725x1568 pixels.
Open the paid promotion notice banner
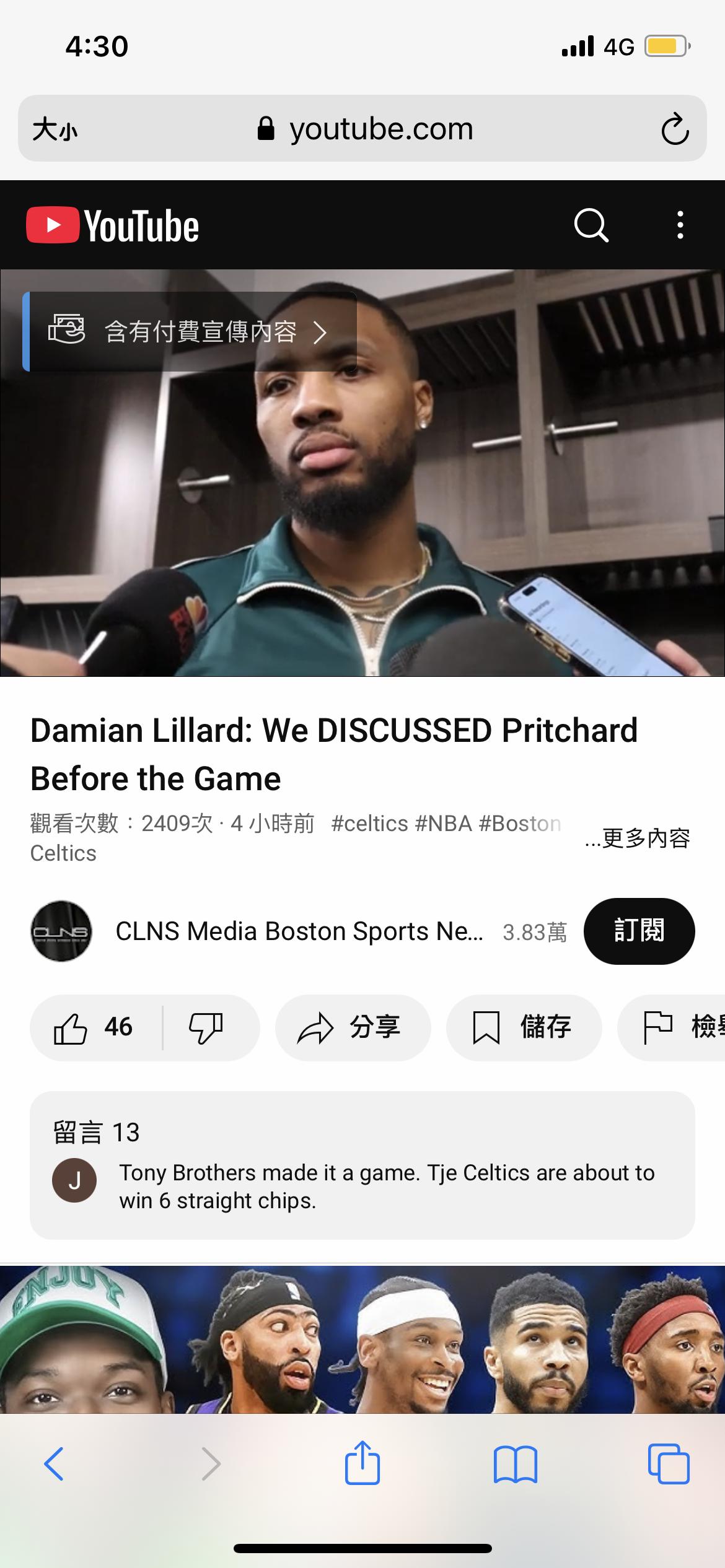point(190,332)
